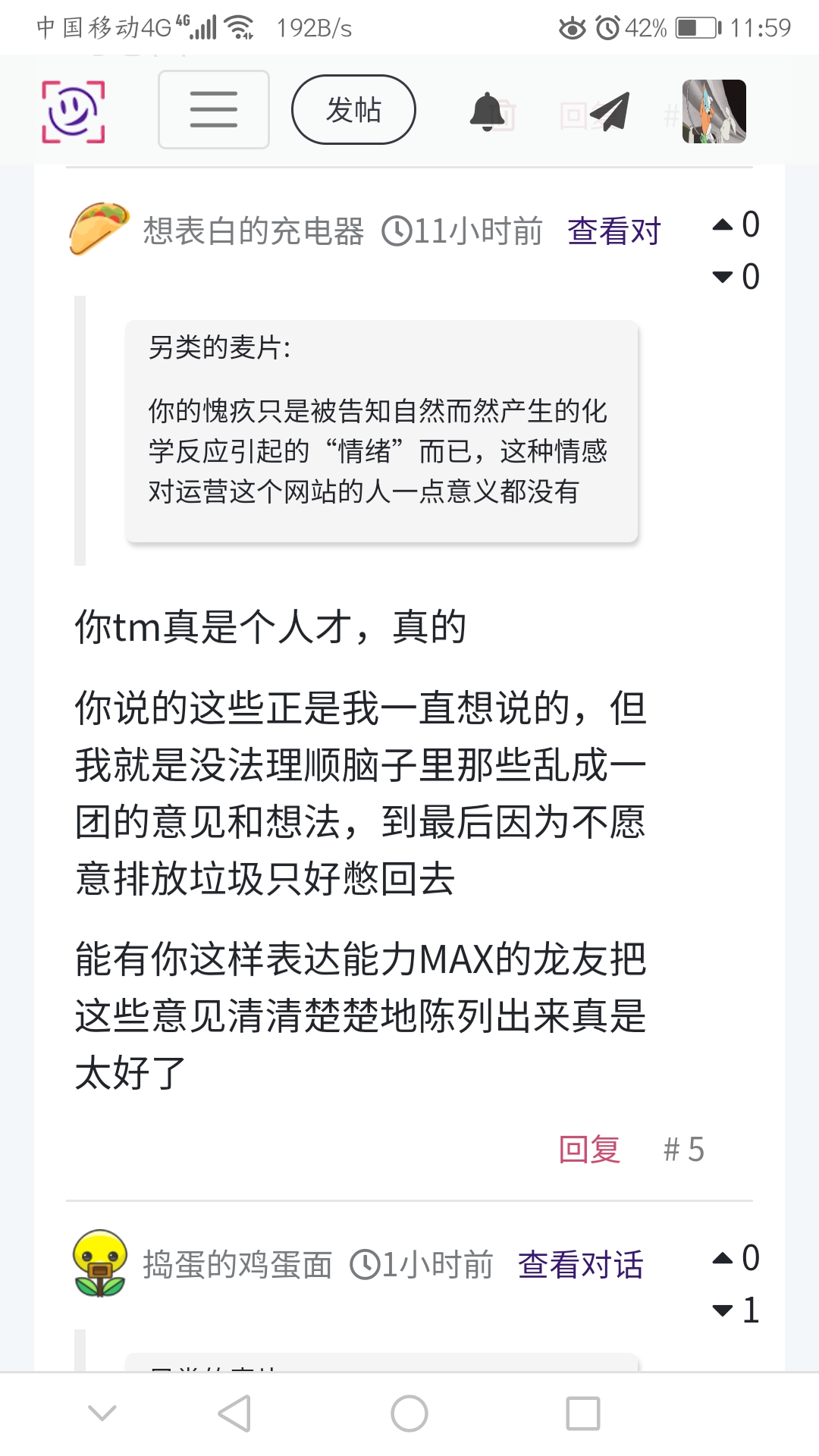Image resolution: width=819 pixels, height=1456 pixels.
Task: Downvote 想表白的充电器's comment
Action: pyautogui.click(x=723, y=278)
